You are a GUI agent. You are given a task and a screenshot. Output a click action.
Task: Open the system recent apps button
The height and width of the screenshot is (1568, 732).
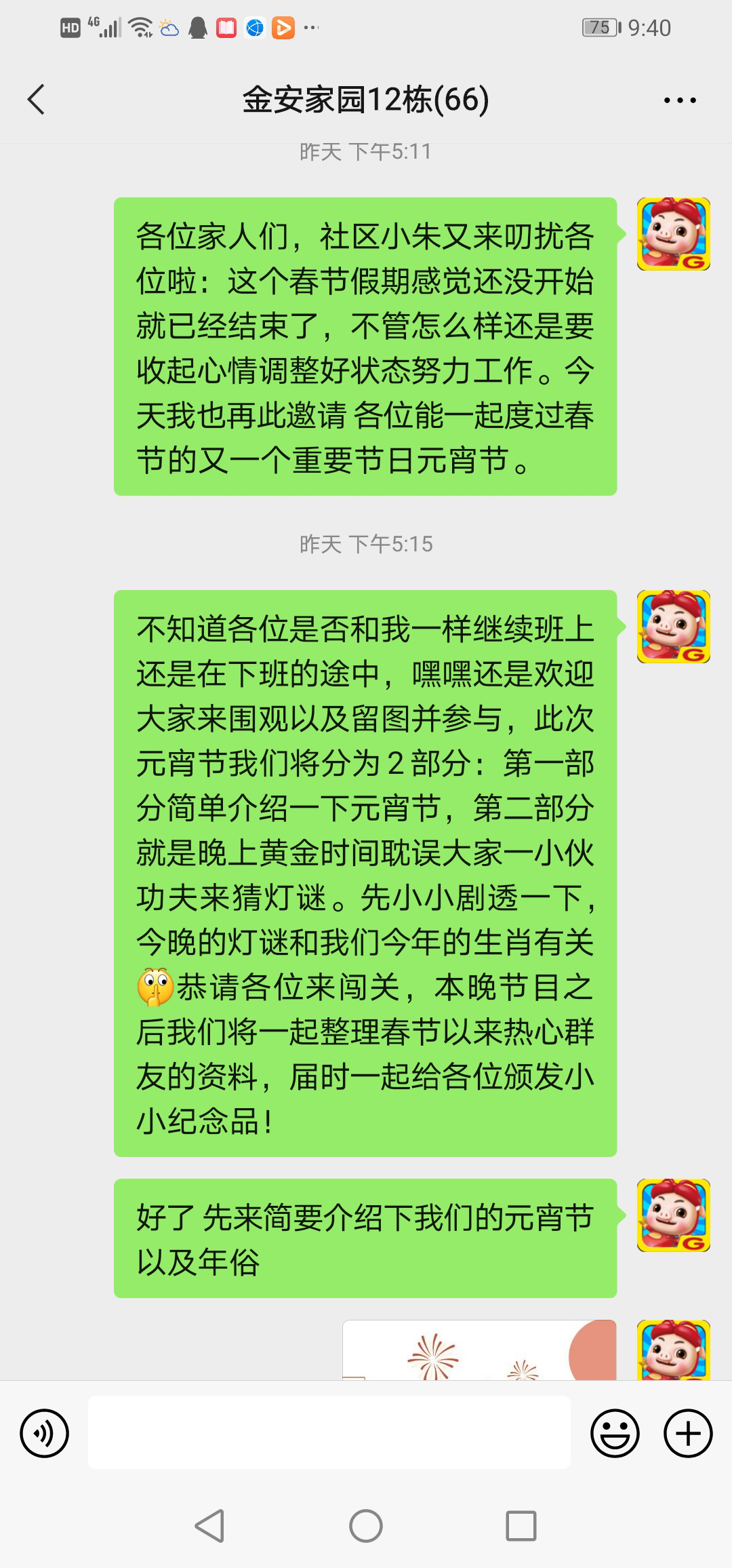521,1527
